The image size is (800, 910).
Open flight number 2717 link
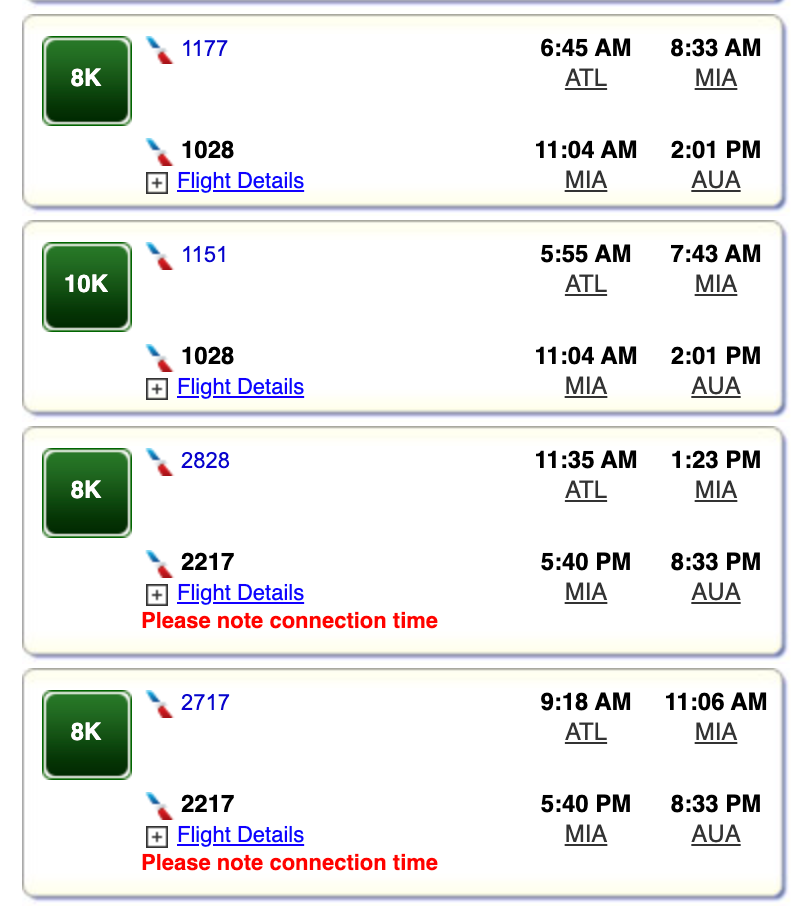coord(205,702)
